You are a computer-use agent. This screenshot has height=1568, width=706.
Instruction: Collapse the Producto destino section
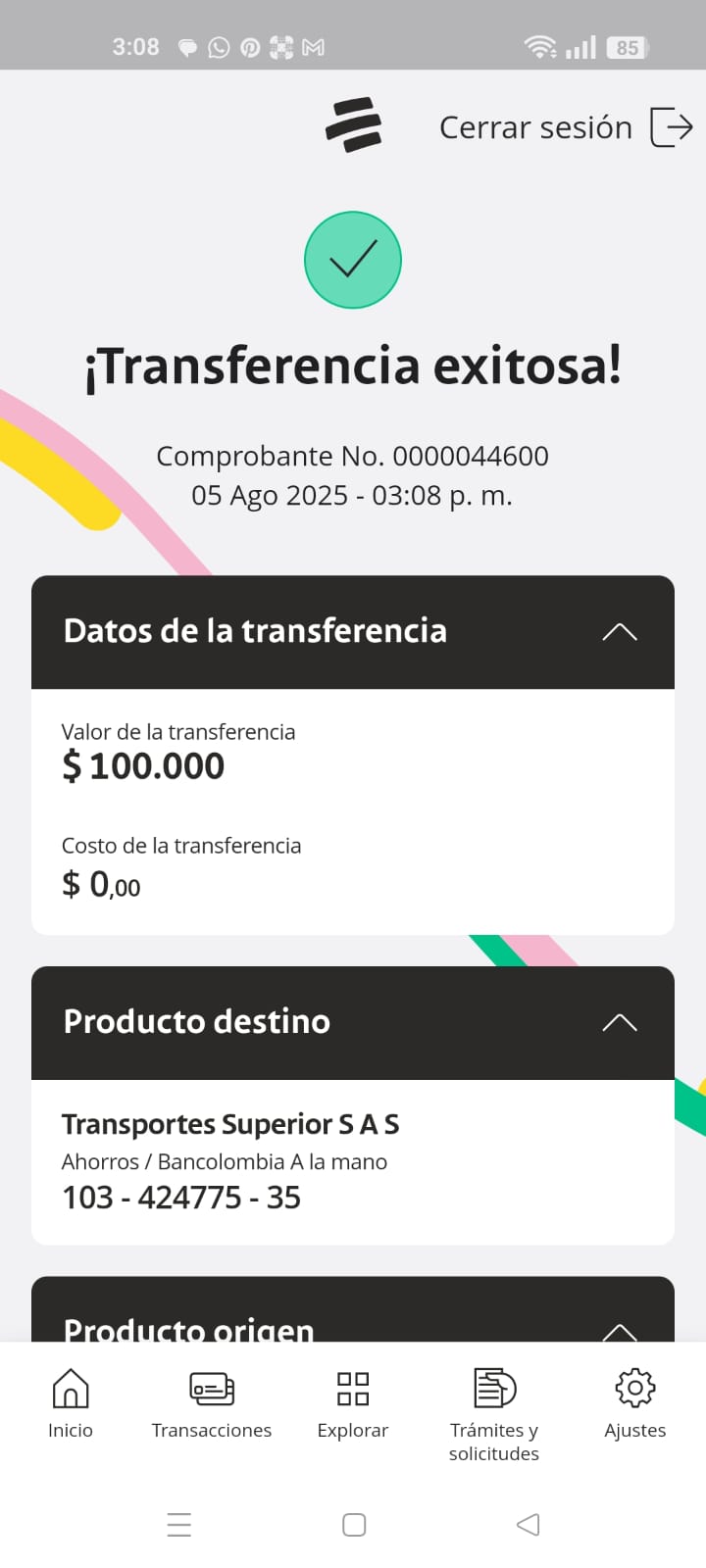pyautogui.click(x=619, y=1023)
